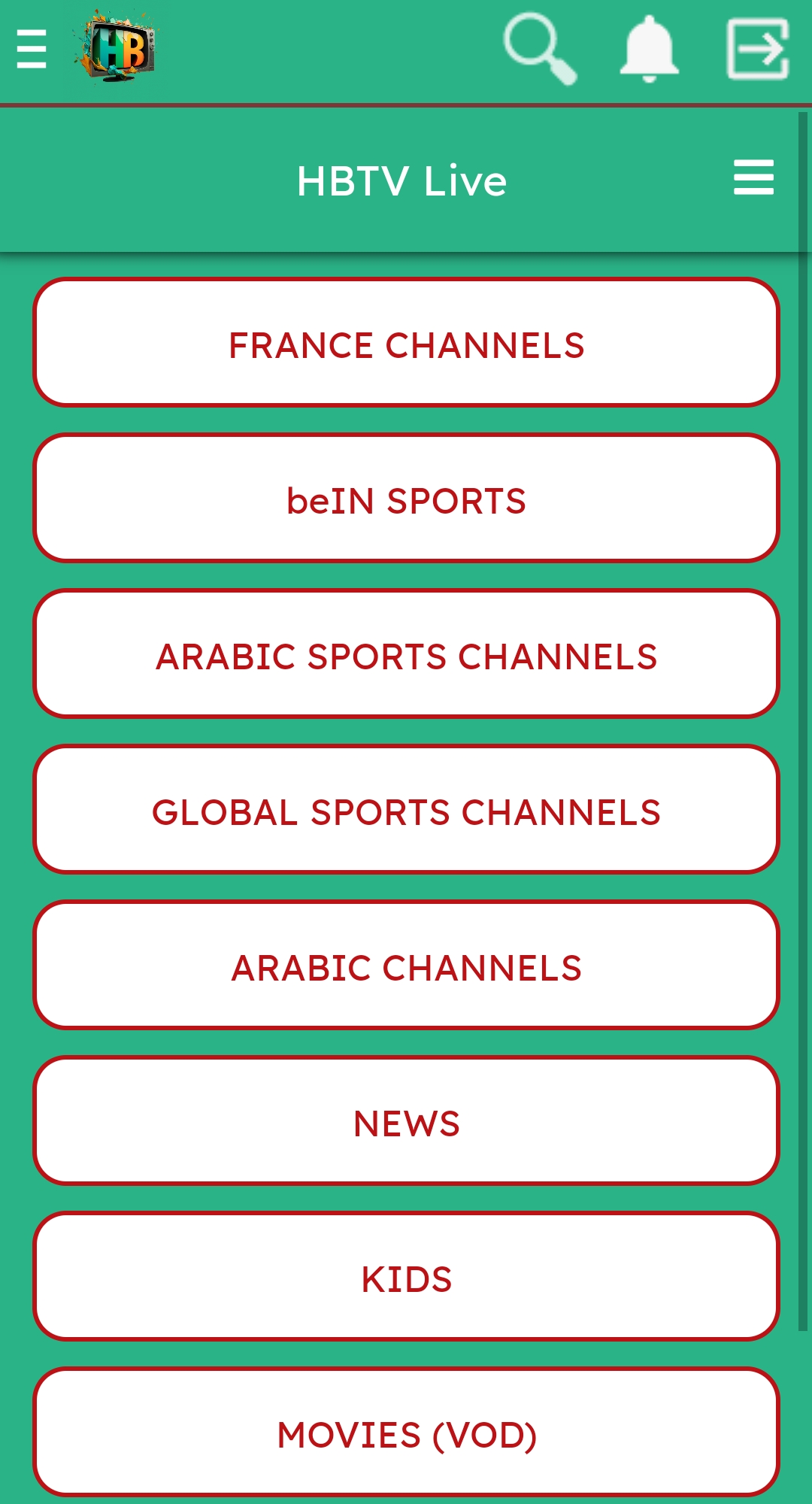Click the HB app logo
The width and height of the screenshot is (812, 1504).
pos(117,50)
